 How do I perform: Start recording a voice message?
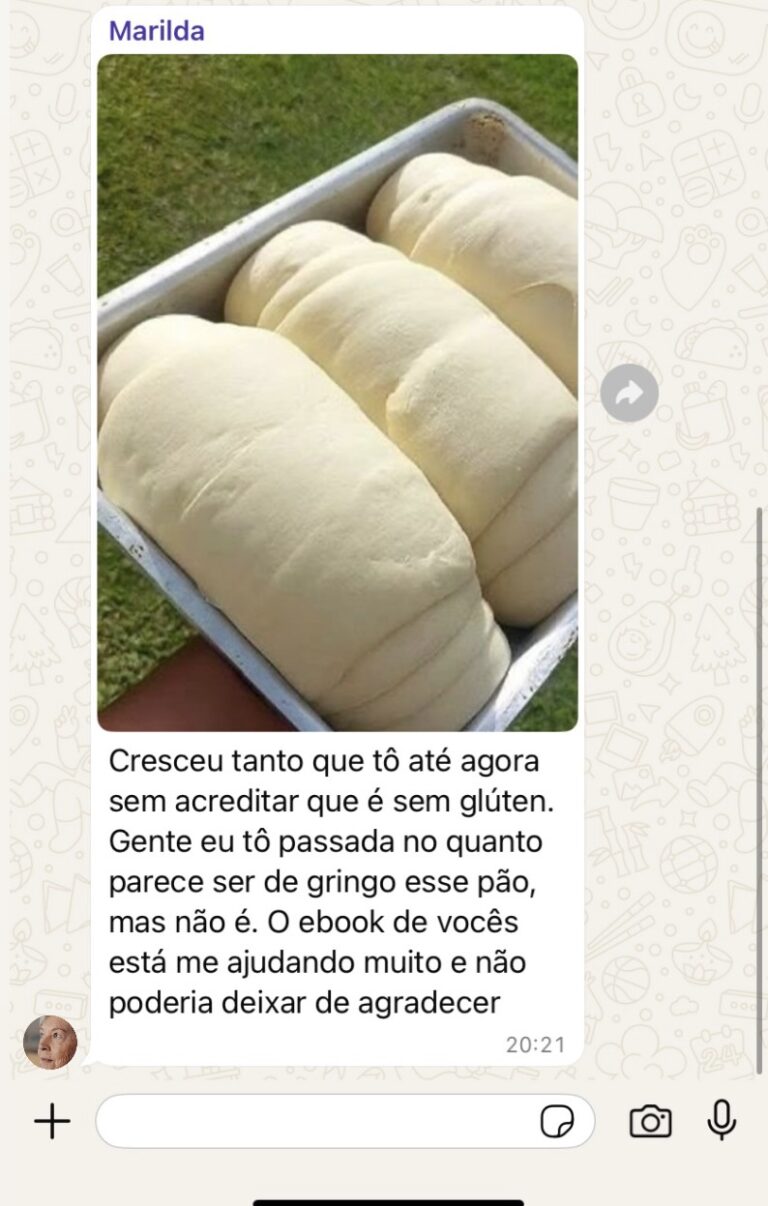click(721, 1120)
